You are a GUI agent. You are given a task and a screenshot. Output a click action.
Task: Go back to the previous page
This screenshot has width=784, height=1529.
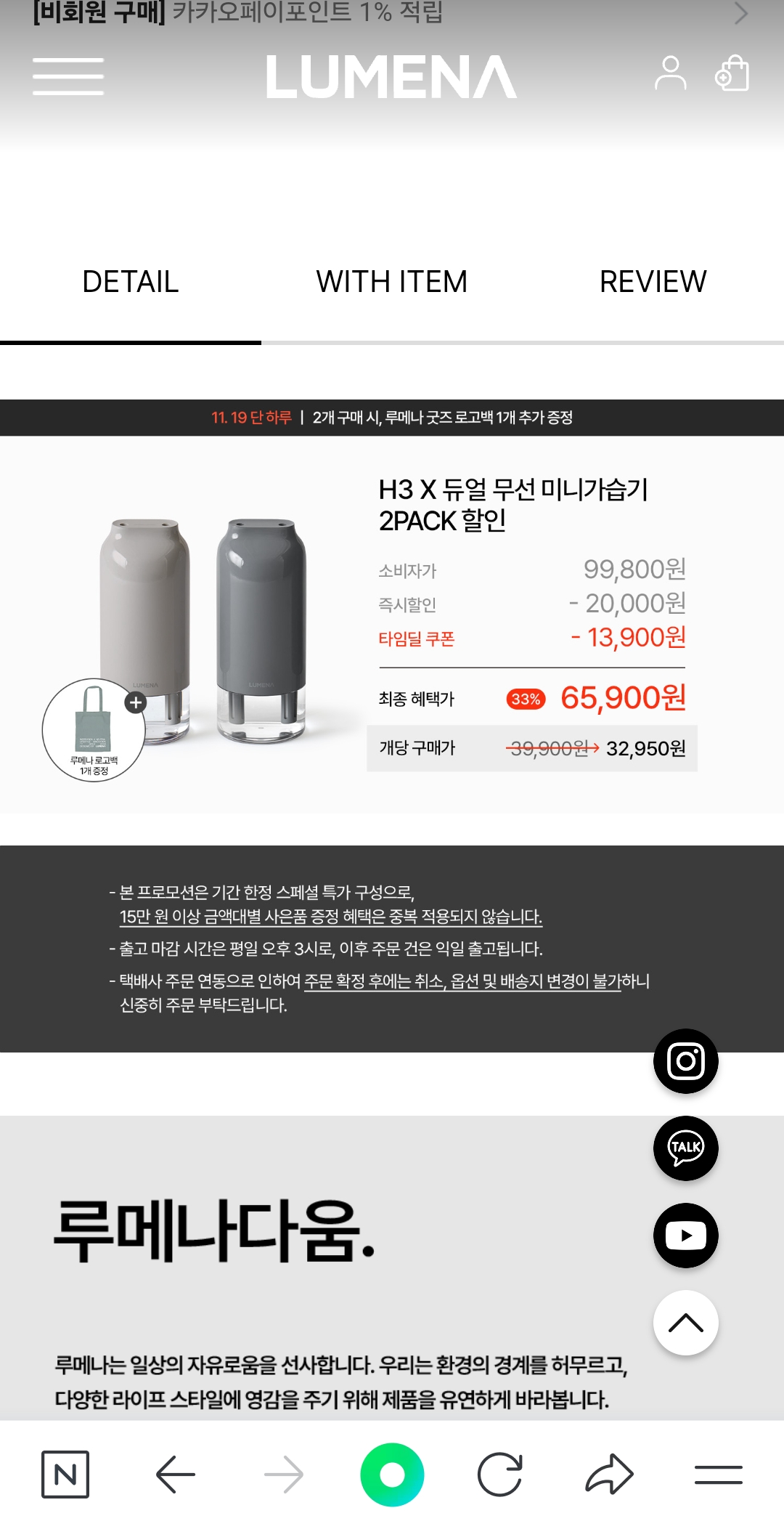176,1475
